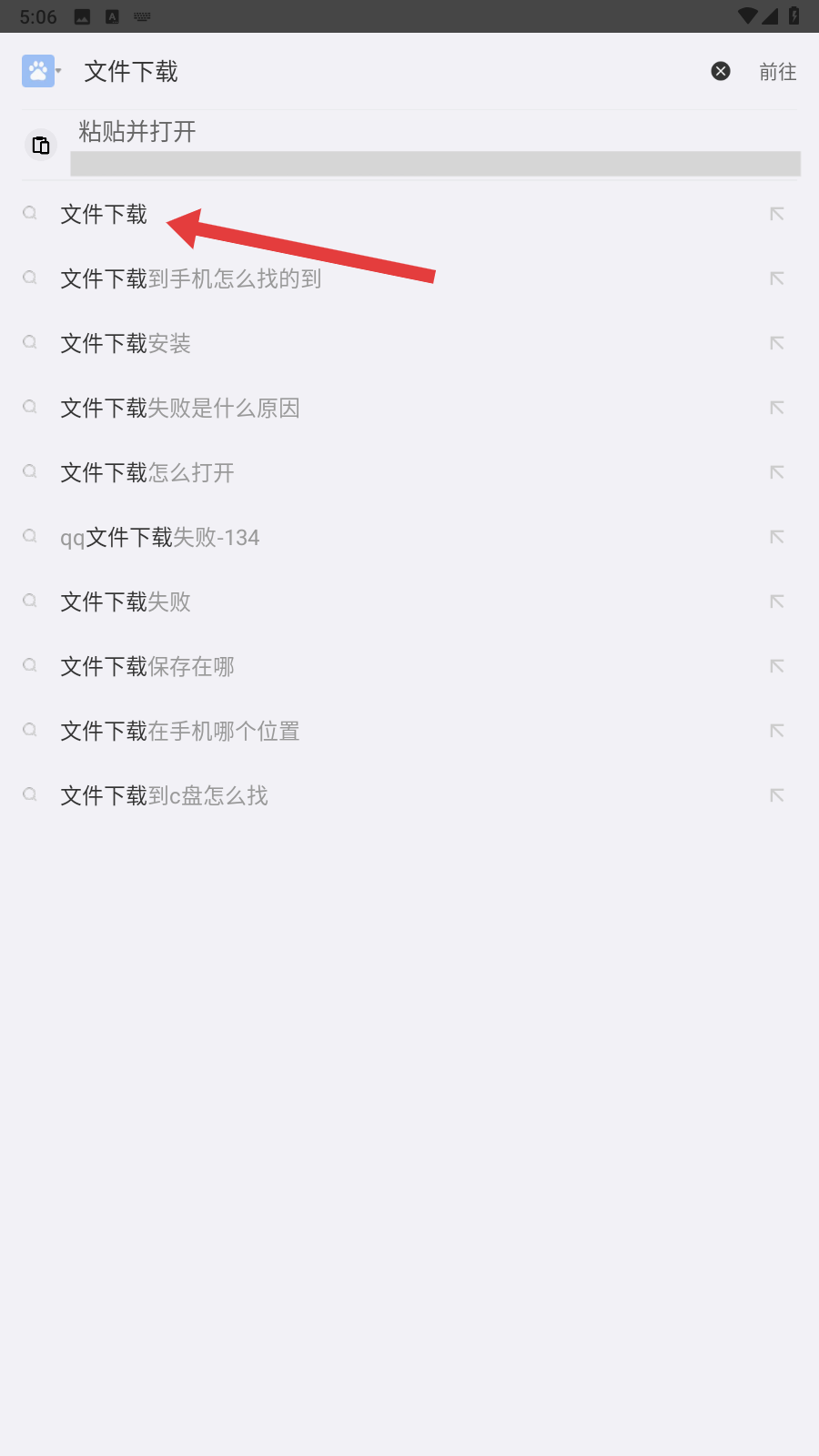Image resolution: width=819 pixels, height=1456 pixels.
Task: Search for 文件下载失败是什么原因
Action: [180, 409]
